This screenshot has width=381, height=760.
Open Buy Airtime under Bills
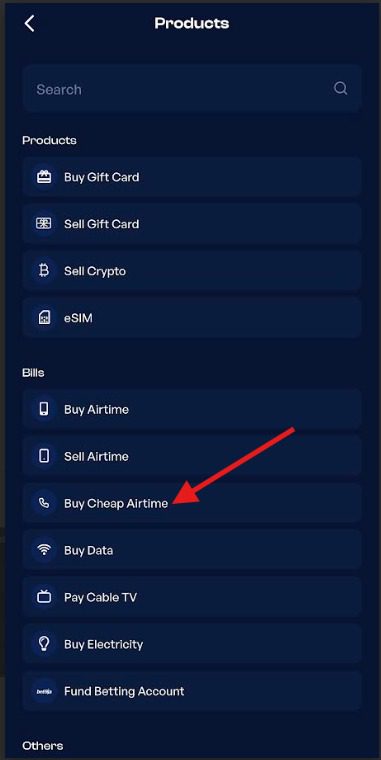(191, 409)
